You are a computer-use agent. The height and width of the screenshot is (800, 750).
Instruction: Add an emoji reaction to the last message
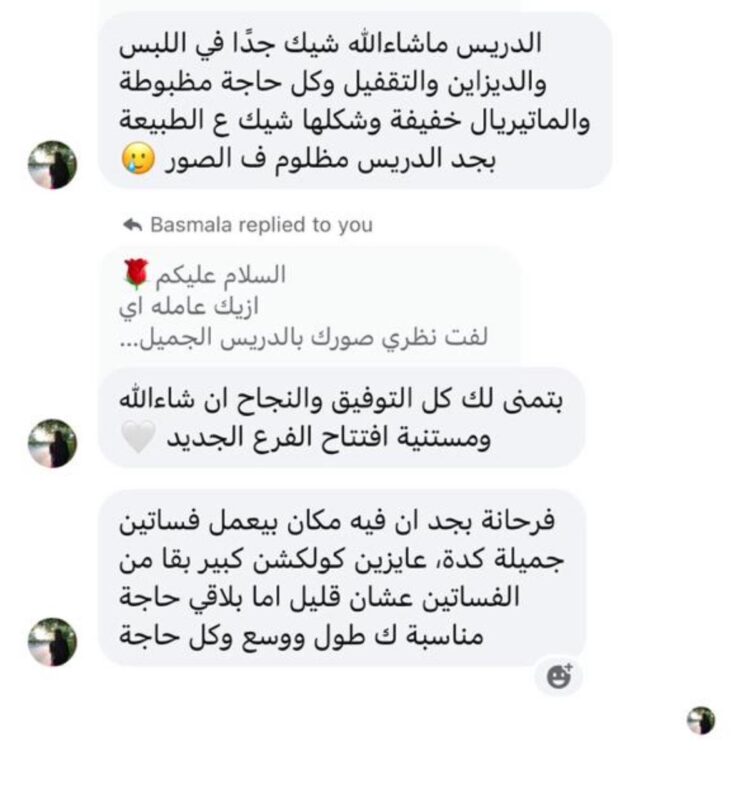point(559,677)
